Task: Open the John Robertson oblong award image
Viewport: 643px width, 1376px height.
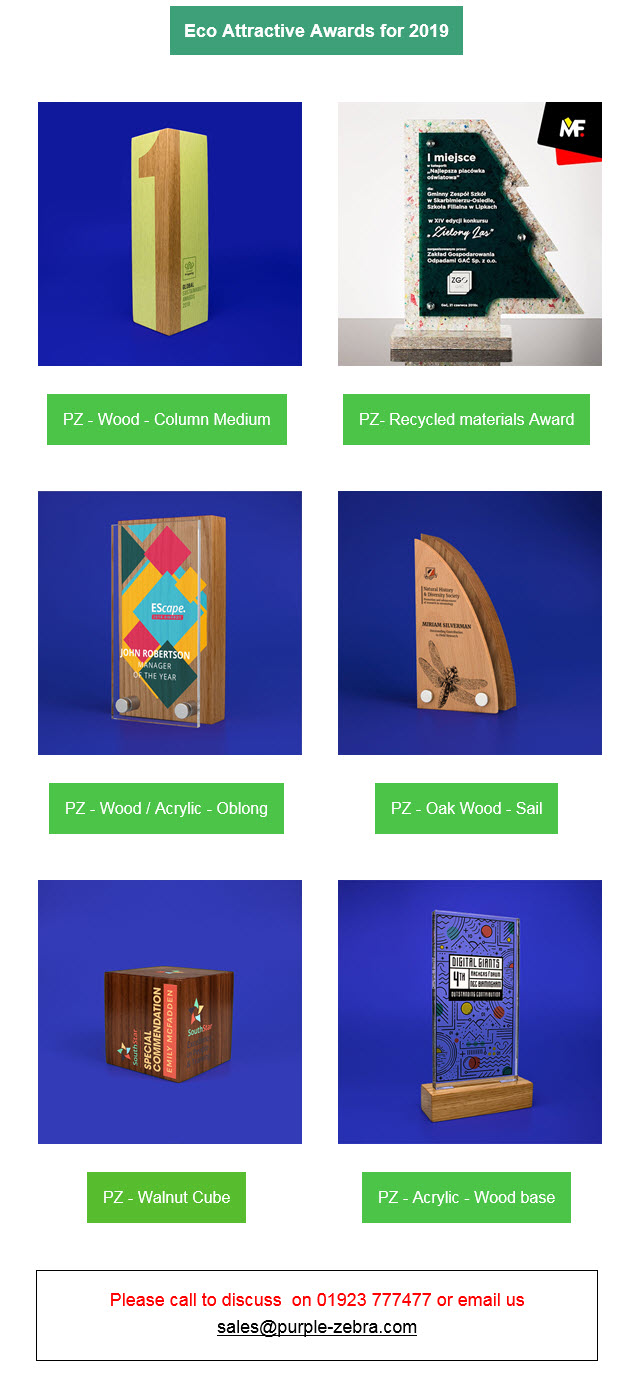Action: click(170, 623)
